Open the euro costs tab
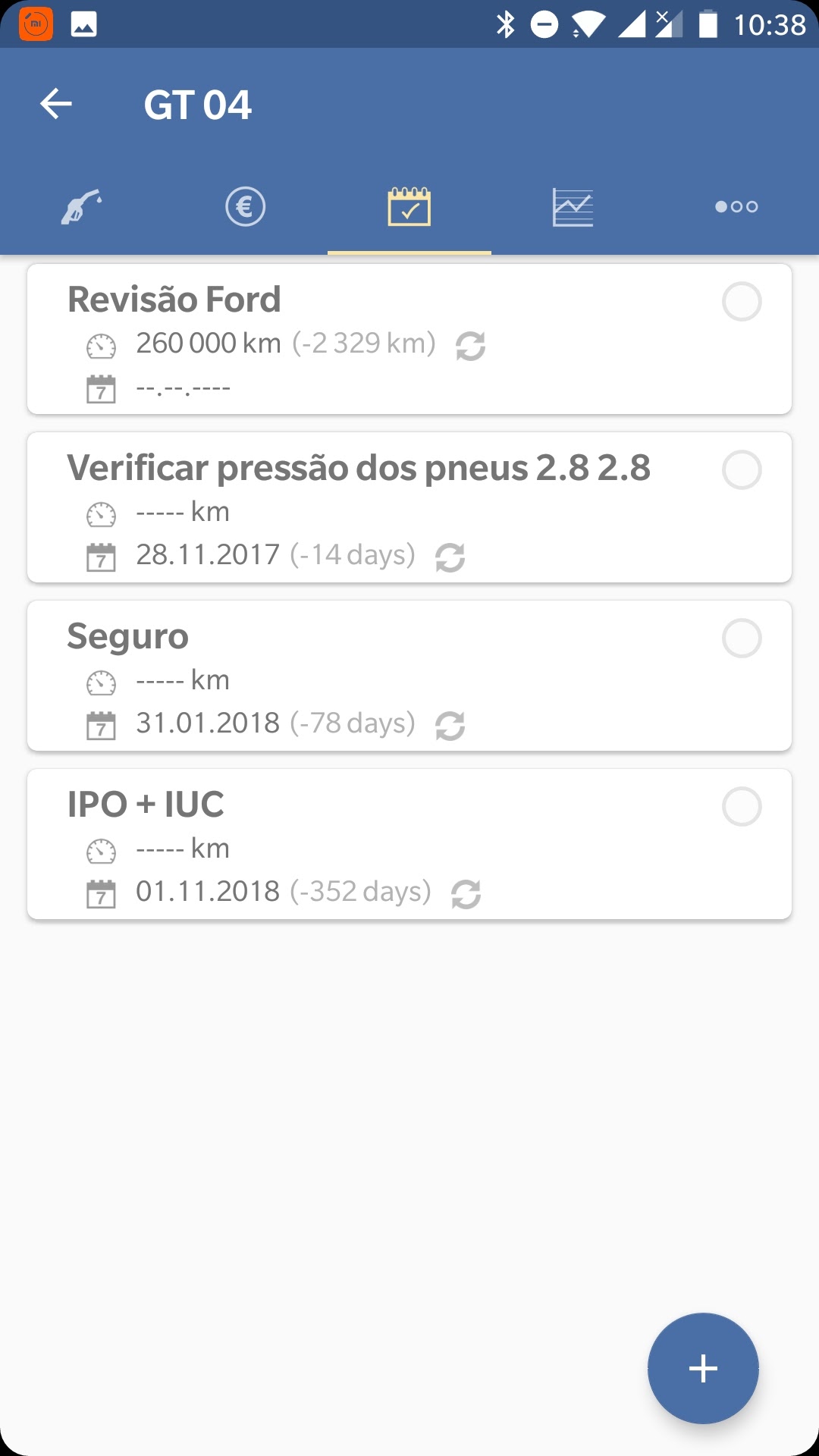819x1456 pixels. pyautogui.click(x=245, y=206)
